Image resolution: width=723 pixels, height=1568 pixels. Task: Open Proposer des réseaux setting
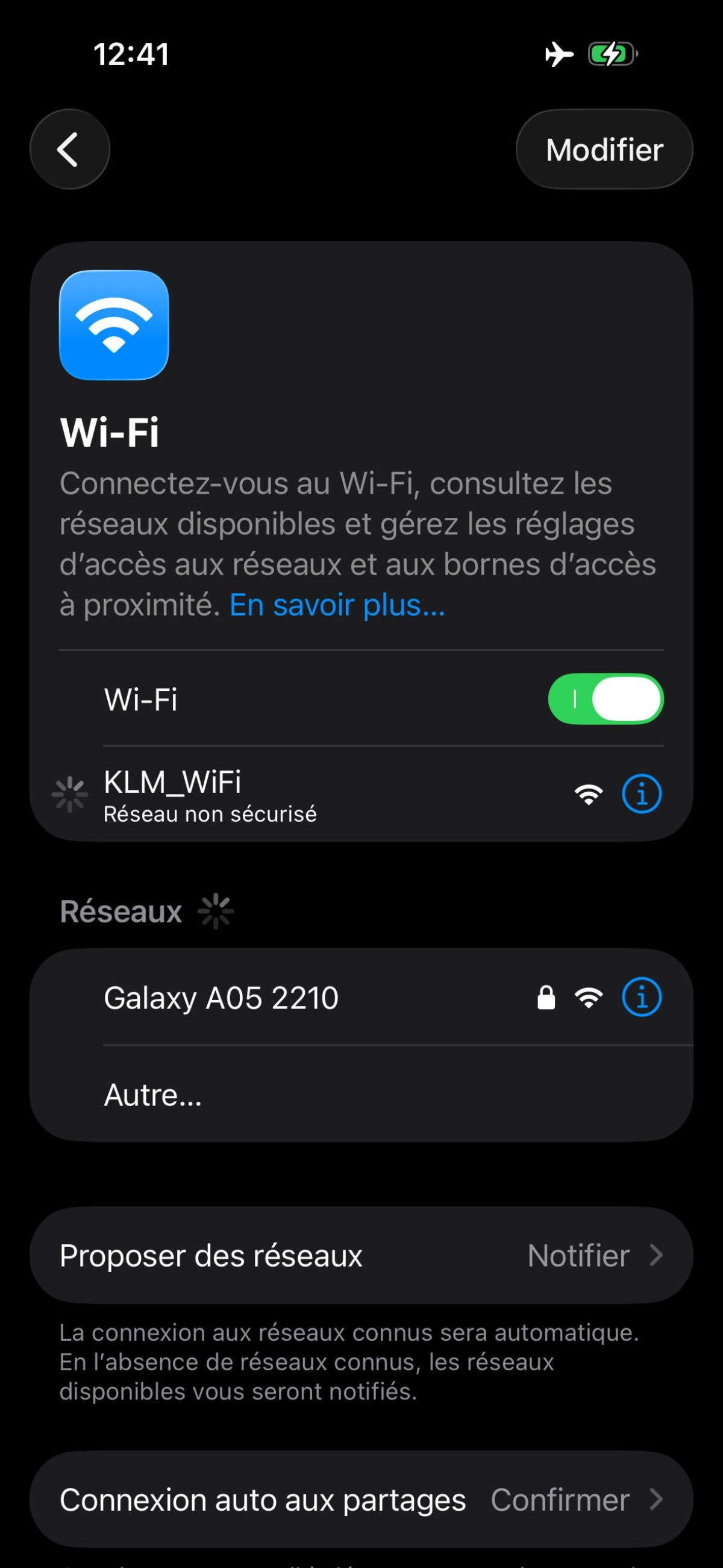pyautogui.click(x=361, y=1255)
